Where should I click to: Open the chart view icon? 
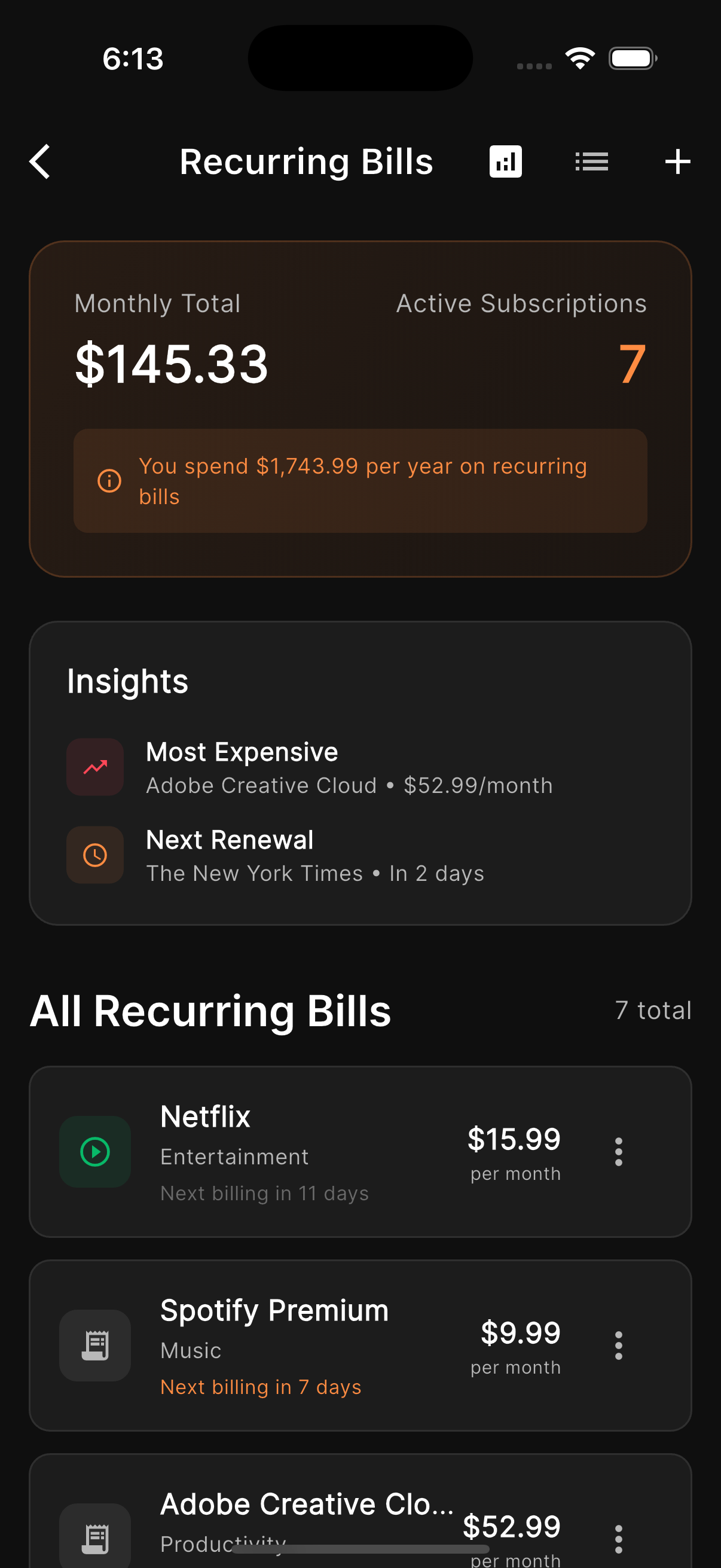coord(506,161)
